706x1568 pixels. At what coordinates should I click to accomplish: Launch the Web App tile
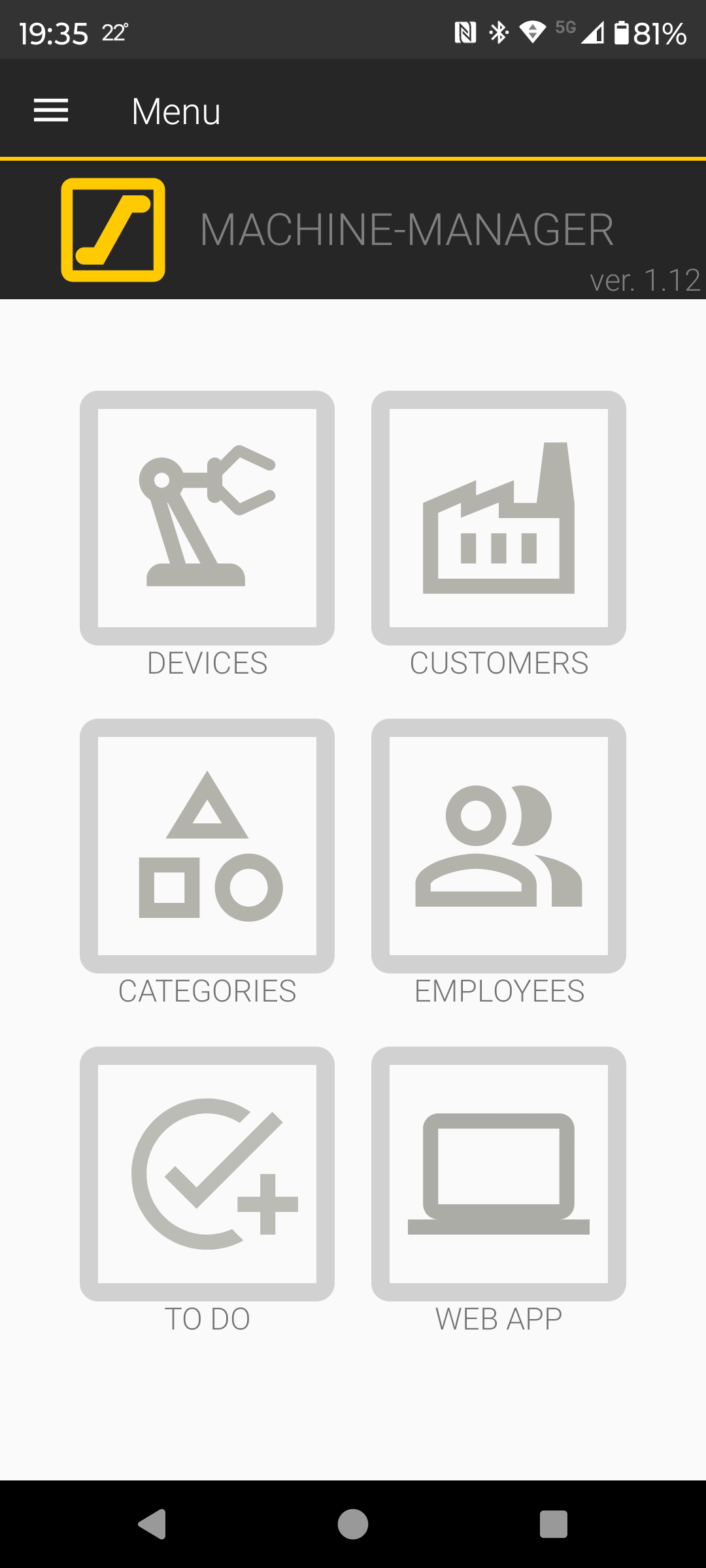coord(499,1174)
